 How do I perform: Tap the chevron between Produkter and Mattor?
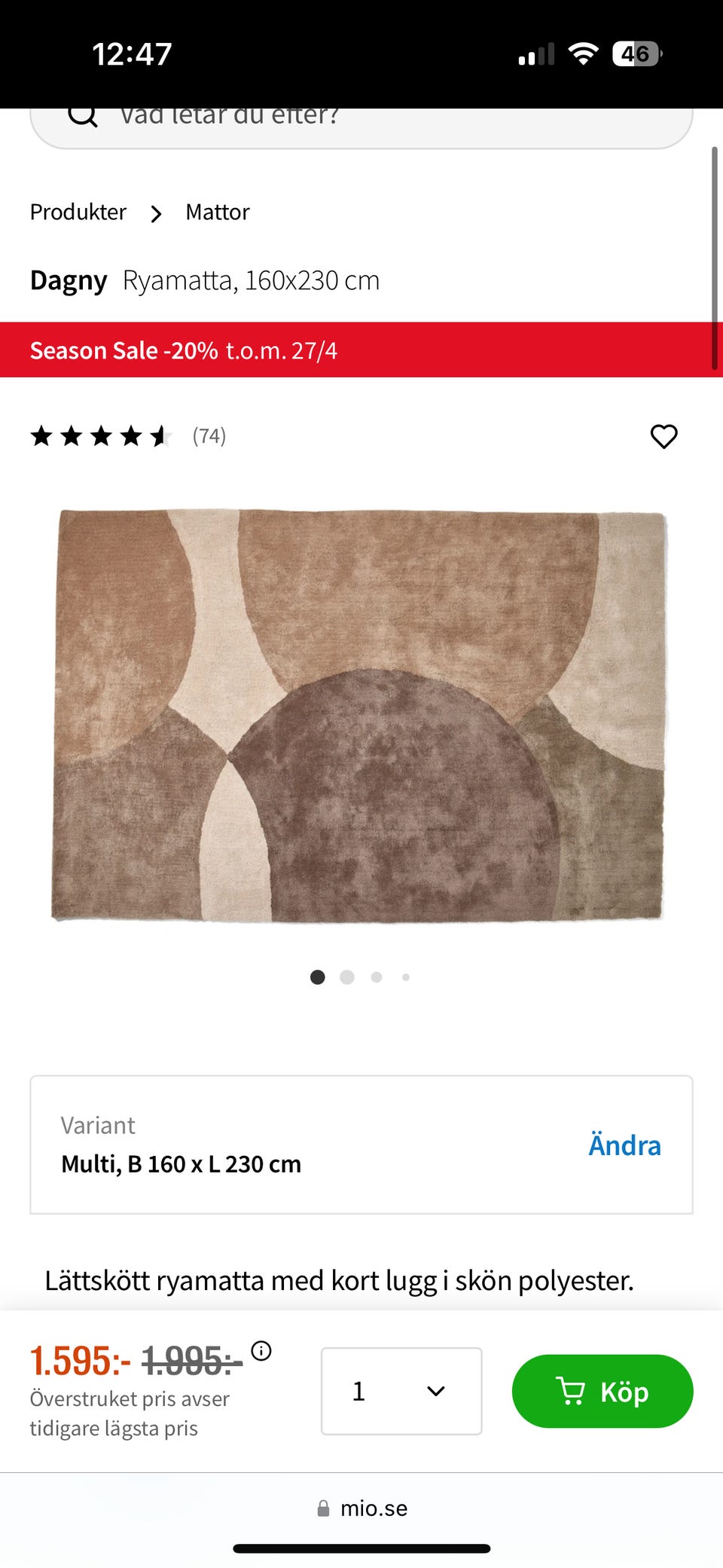(x=156, y=213)
